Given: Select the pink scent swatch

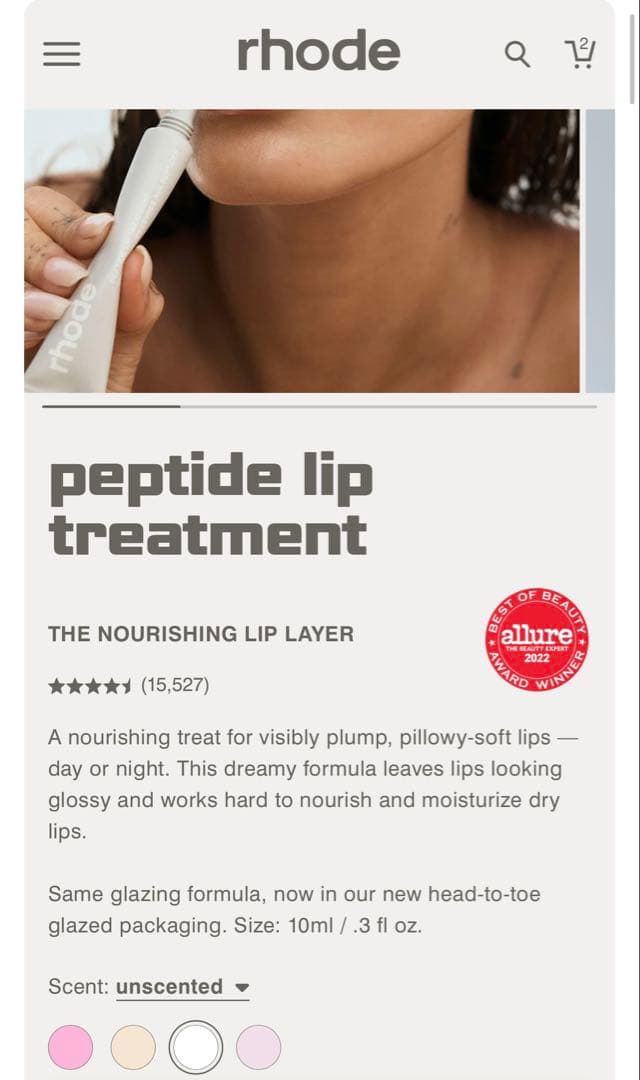Looking at the screenshot, I should pos(70,1047).
